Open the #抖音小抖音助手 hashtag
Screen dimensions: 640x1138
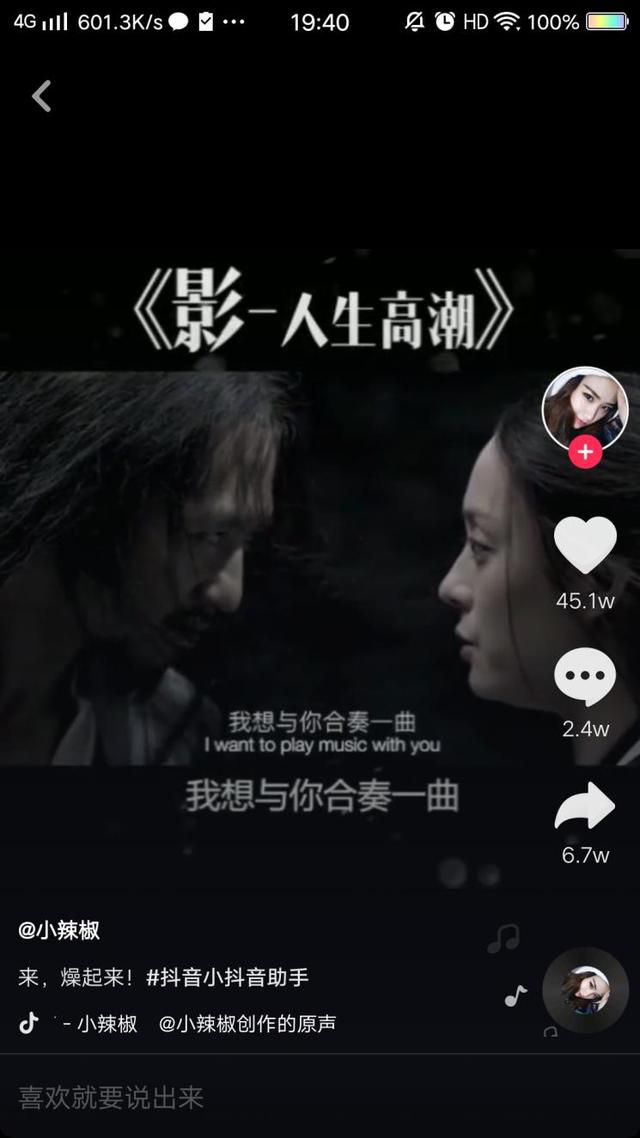[x=227, y=978]
